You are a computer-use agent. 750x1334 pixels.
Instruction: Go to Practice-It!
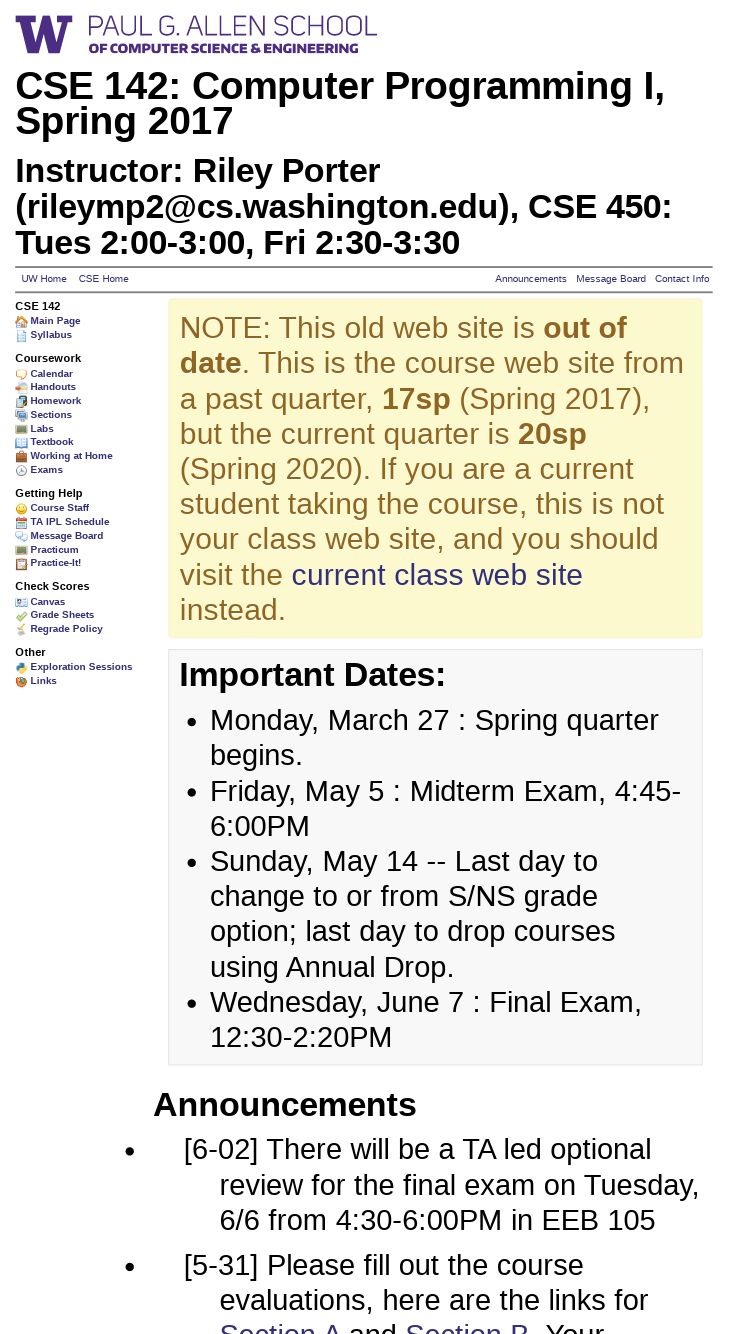(56, 563)
